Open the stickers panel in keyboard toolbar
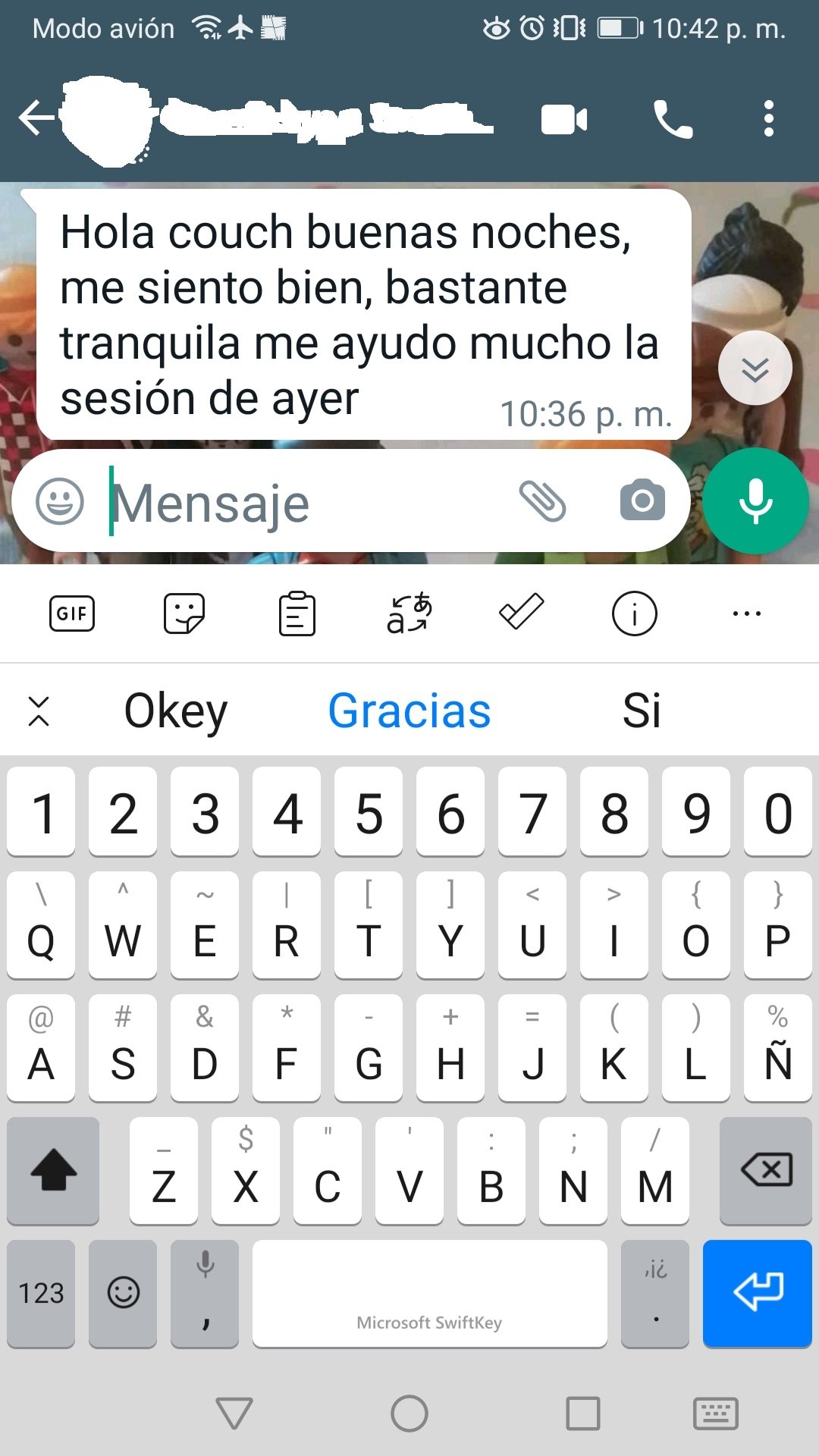This screenshot has height=1456, width=819. [184, 613]
